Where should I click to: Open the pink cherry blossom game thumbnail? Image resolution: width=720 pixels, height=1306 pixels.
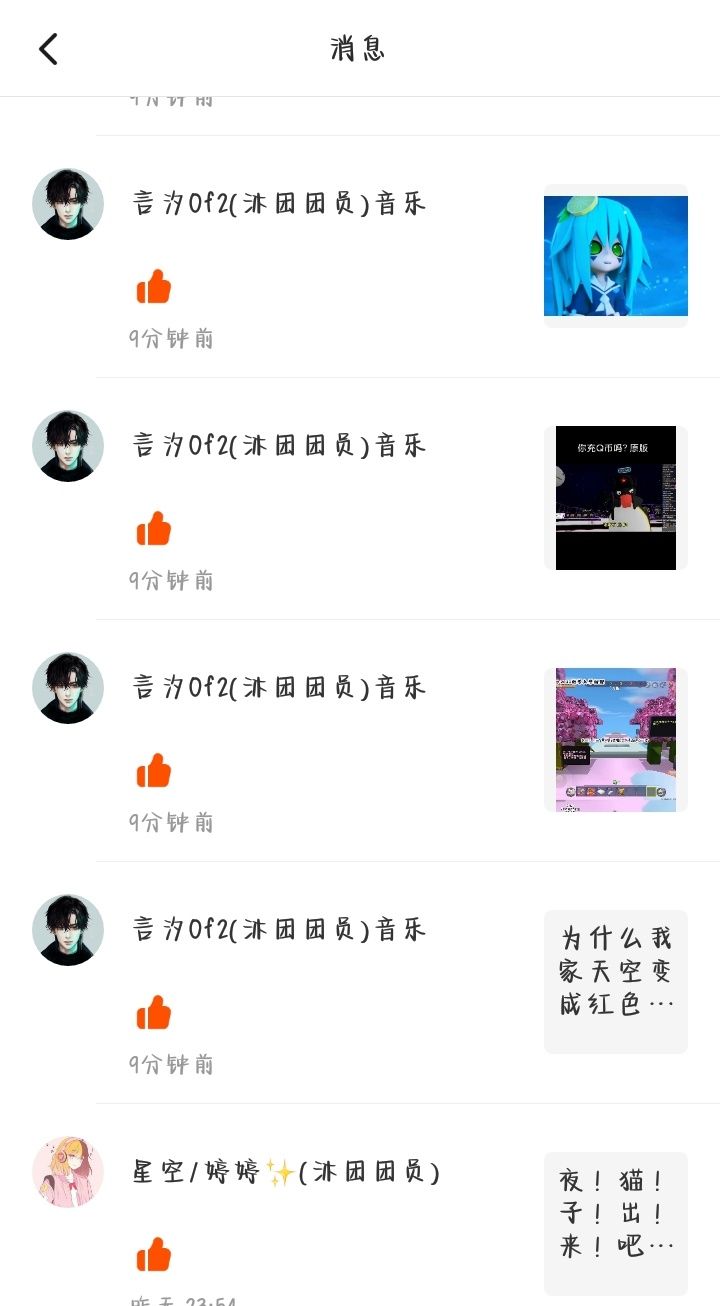click(x=615, y=740)
